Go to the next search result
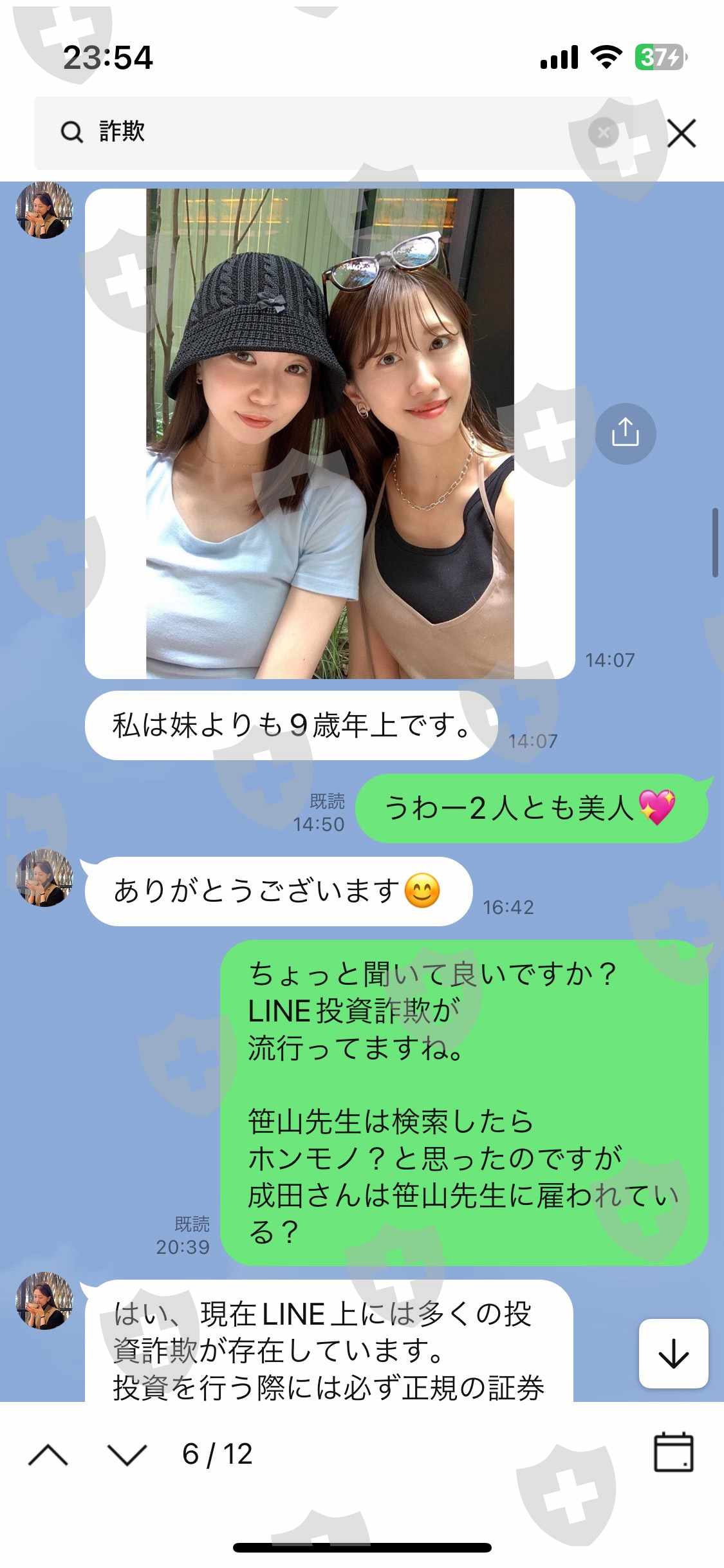The height and width of the screenshot is (1568, 724). point(127,1455)
